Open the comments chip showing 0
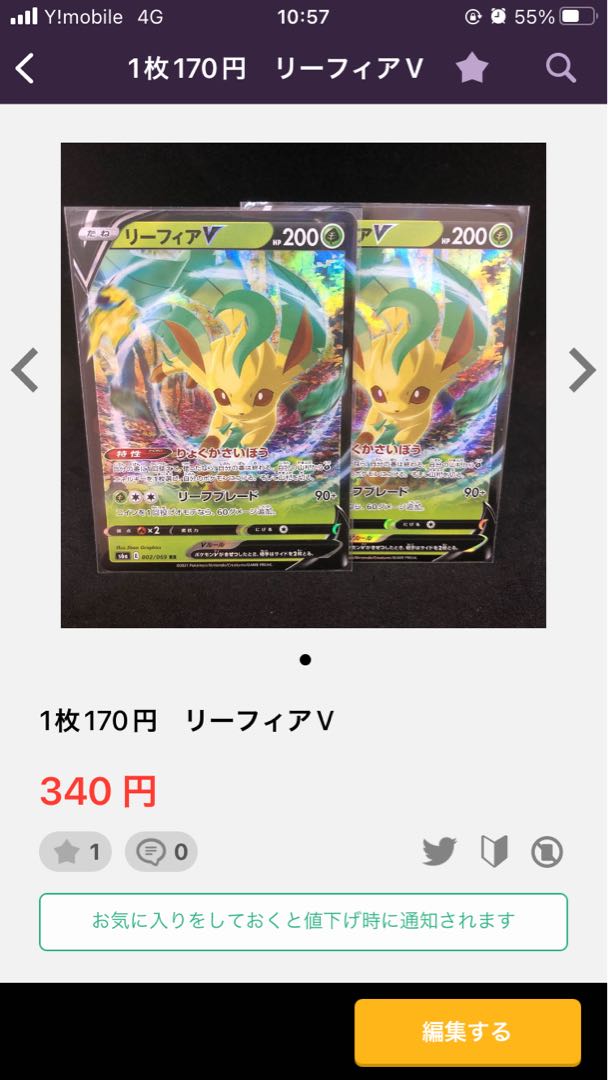Image resolution: width=608 pixels, height=1080 pixels. 161,852
